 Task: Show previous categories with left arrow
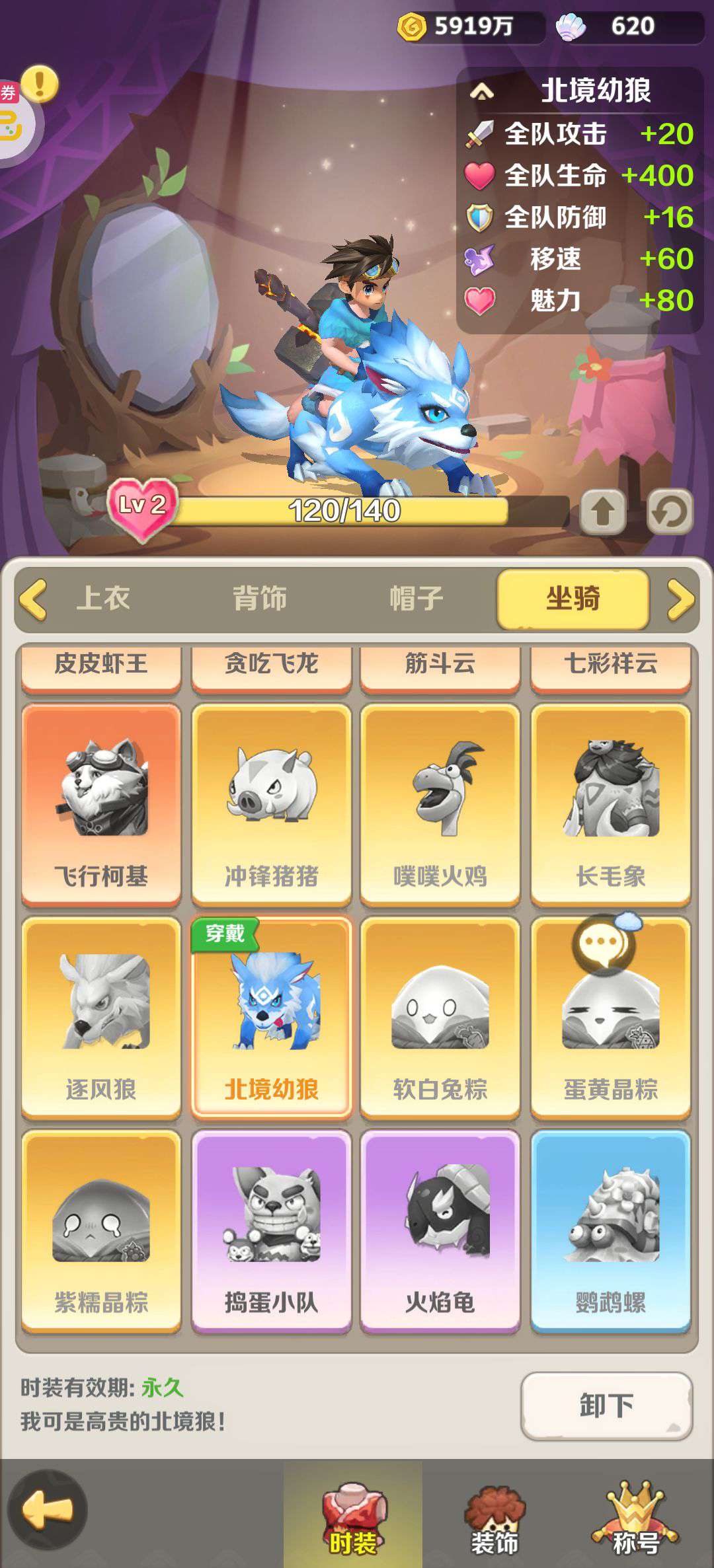tap(33, 599)
